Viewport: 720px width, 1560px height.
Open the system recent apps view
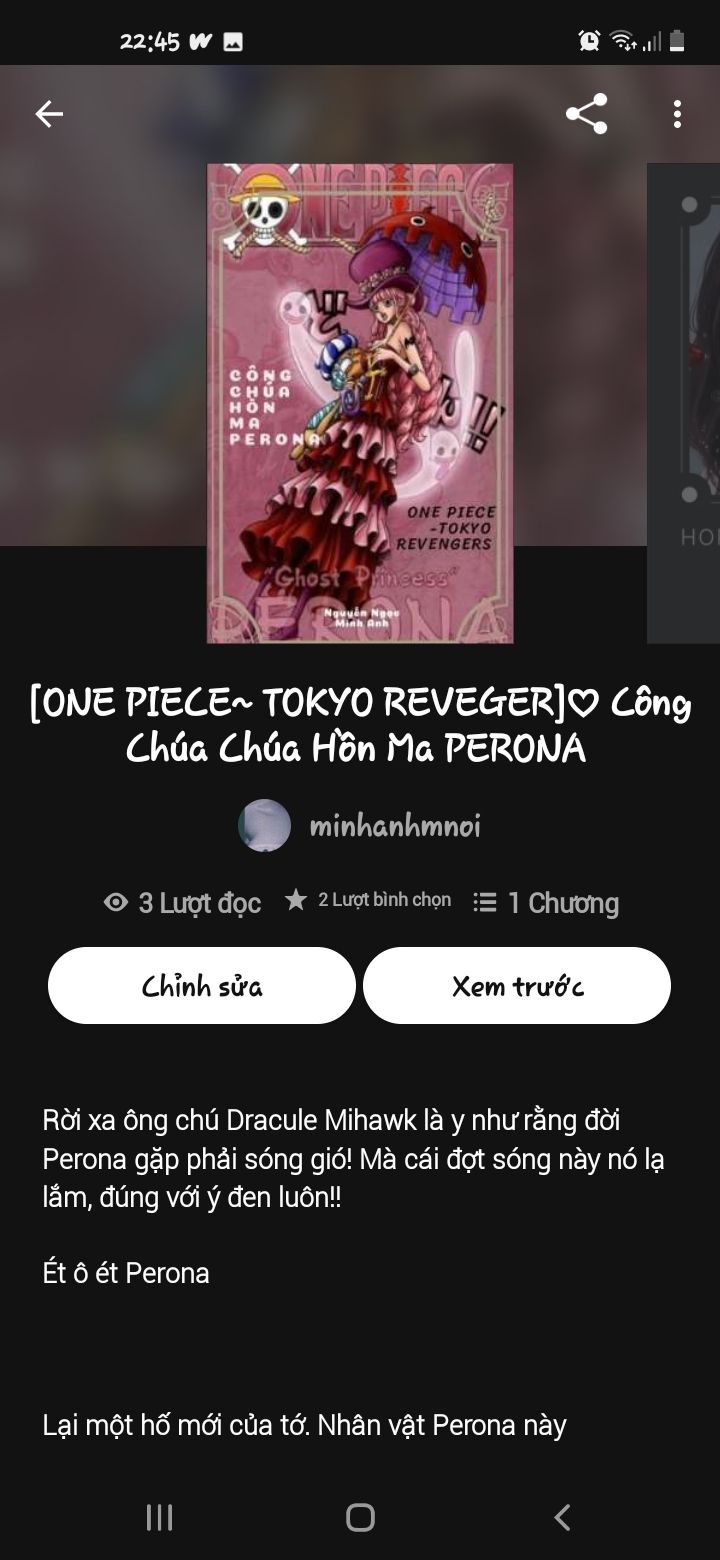click(x=159, y=1517)
